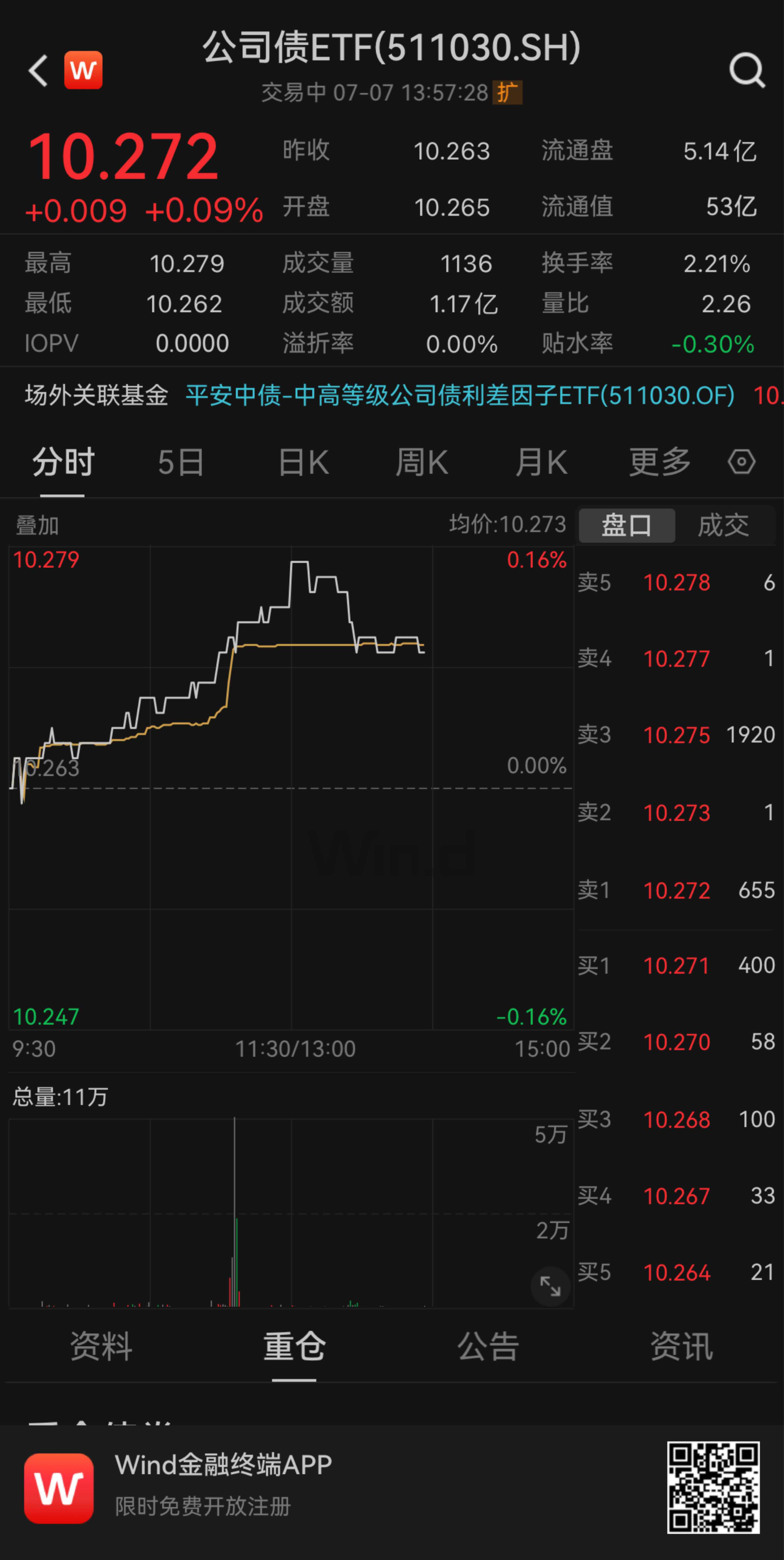Open the 公告 section tab
Screen dimensions: 784x1560
coord(488,1346)
